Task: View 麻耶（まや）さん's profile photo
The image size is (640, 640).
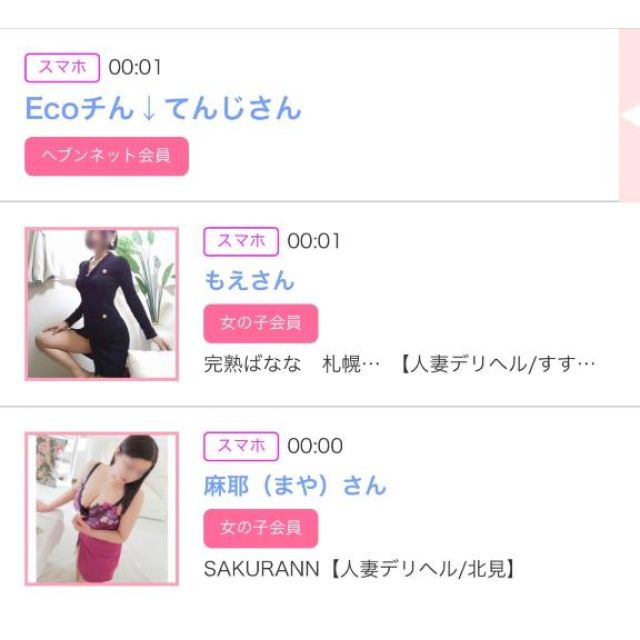Action: pos(102,508)
